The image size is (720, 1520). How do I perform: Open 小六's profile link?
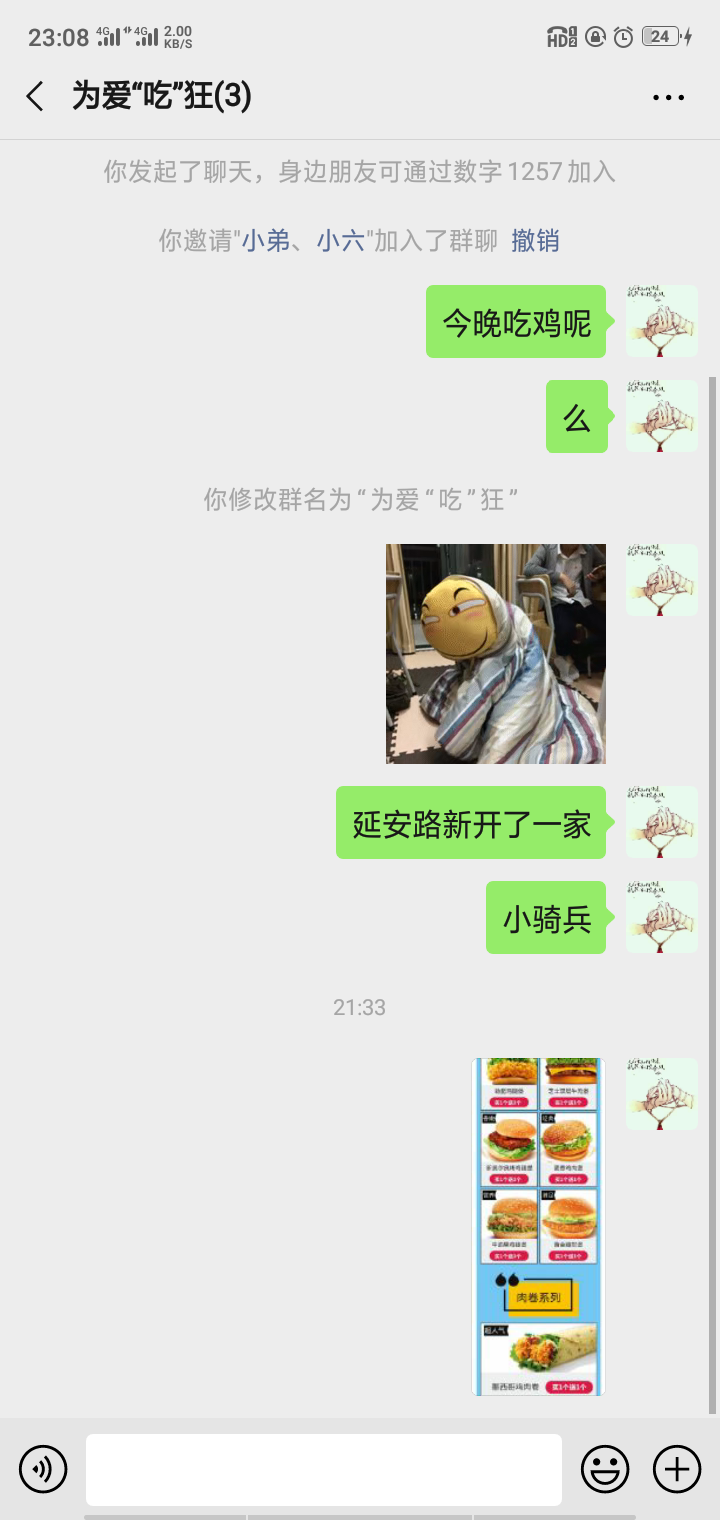[341, 240]
